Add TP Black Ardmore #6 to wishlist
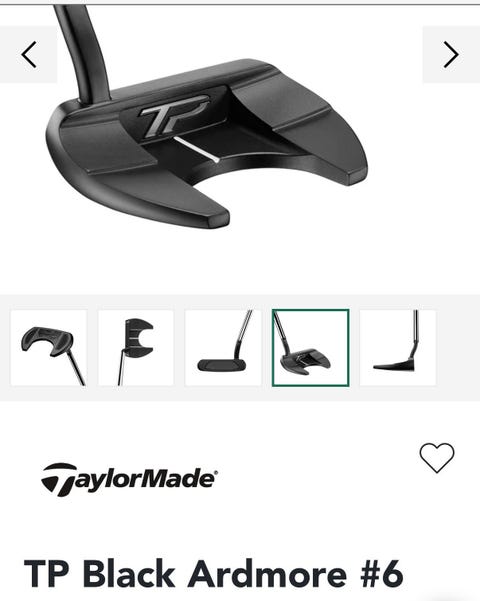This screenshot has height=601, width=480. point(437,458)
